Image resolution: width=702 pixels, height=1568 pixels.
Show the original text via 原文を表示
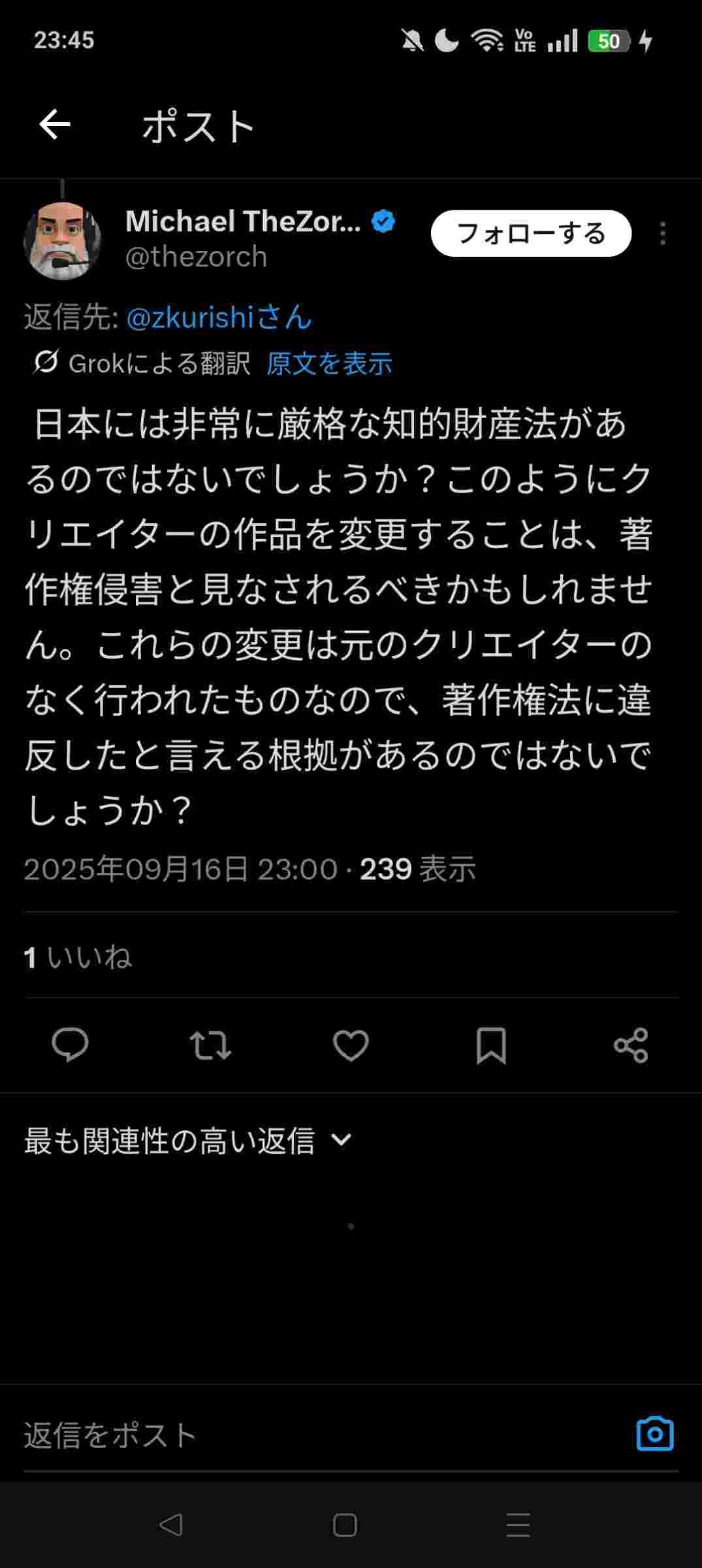point(329,363)
